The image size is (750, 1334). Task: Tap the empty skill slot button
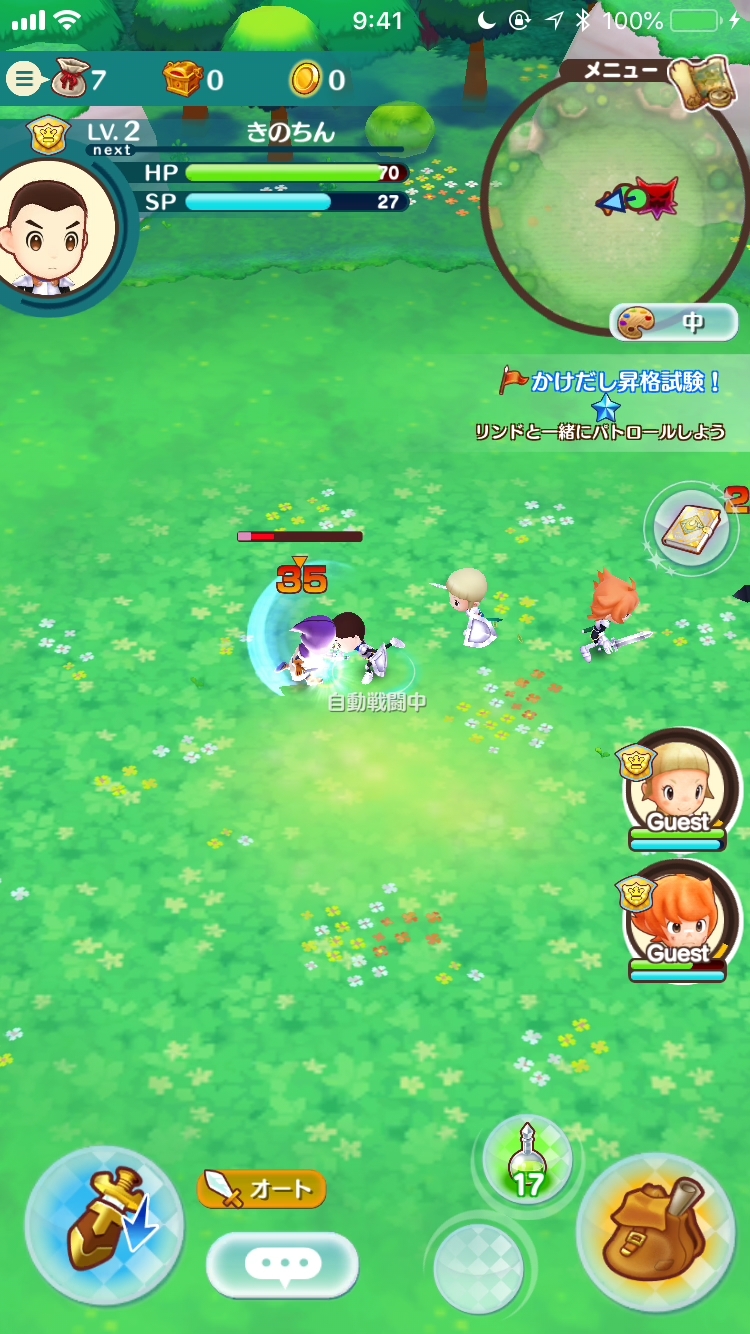[479, 1266]
